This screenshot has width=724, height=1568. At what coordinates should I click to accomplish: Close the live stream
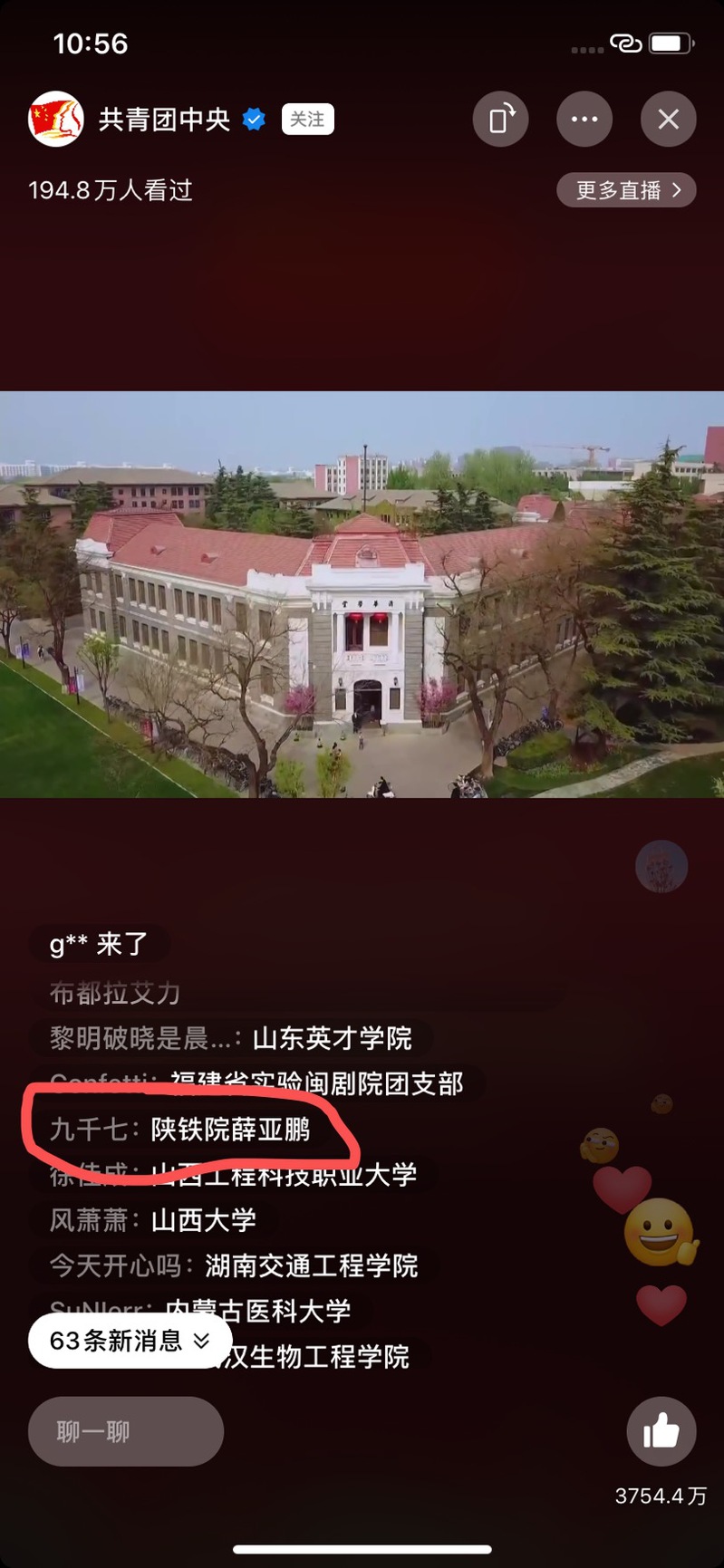pos(668,119)
